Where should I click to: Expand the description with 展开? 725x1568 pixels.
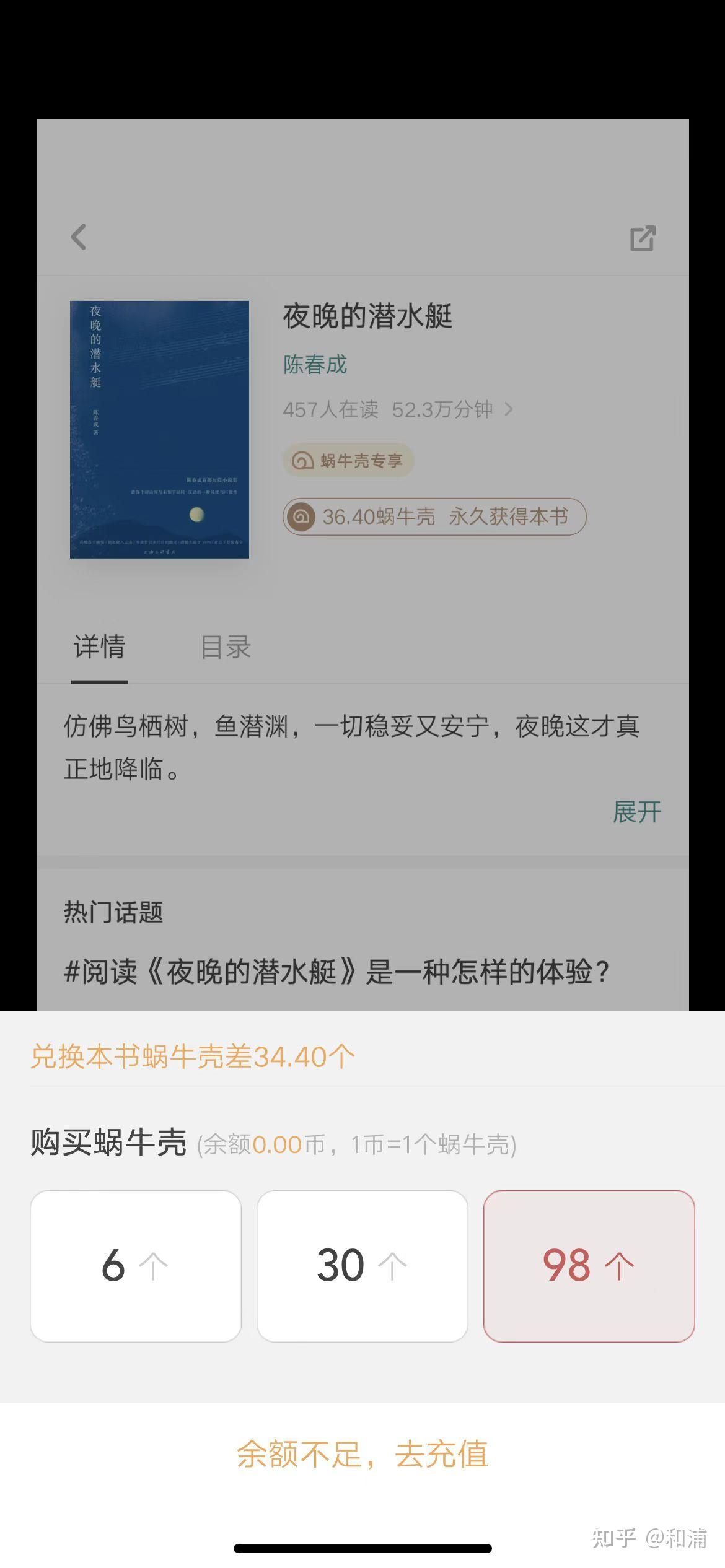636,812
